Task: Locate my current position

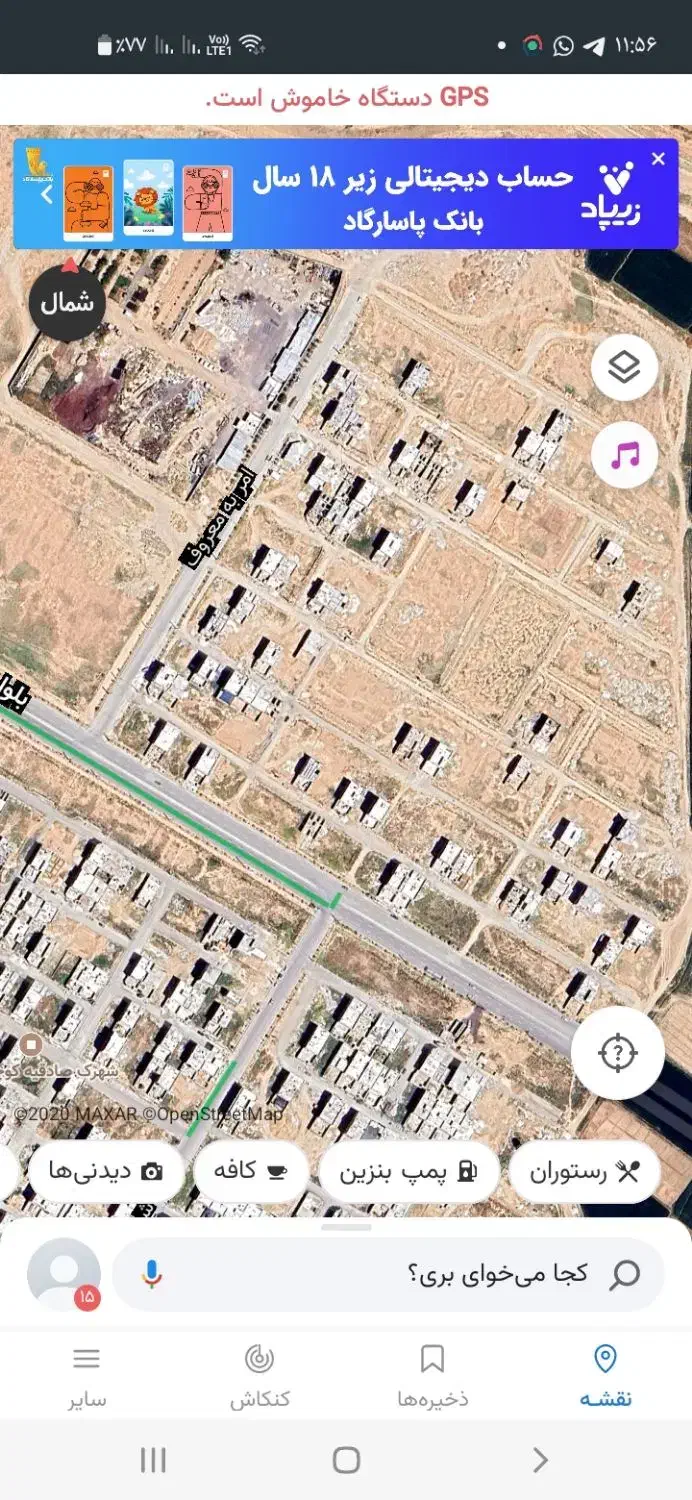Action: point(618,1053)
